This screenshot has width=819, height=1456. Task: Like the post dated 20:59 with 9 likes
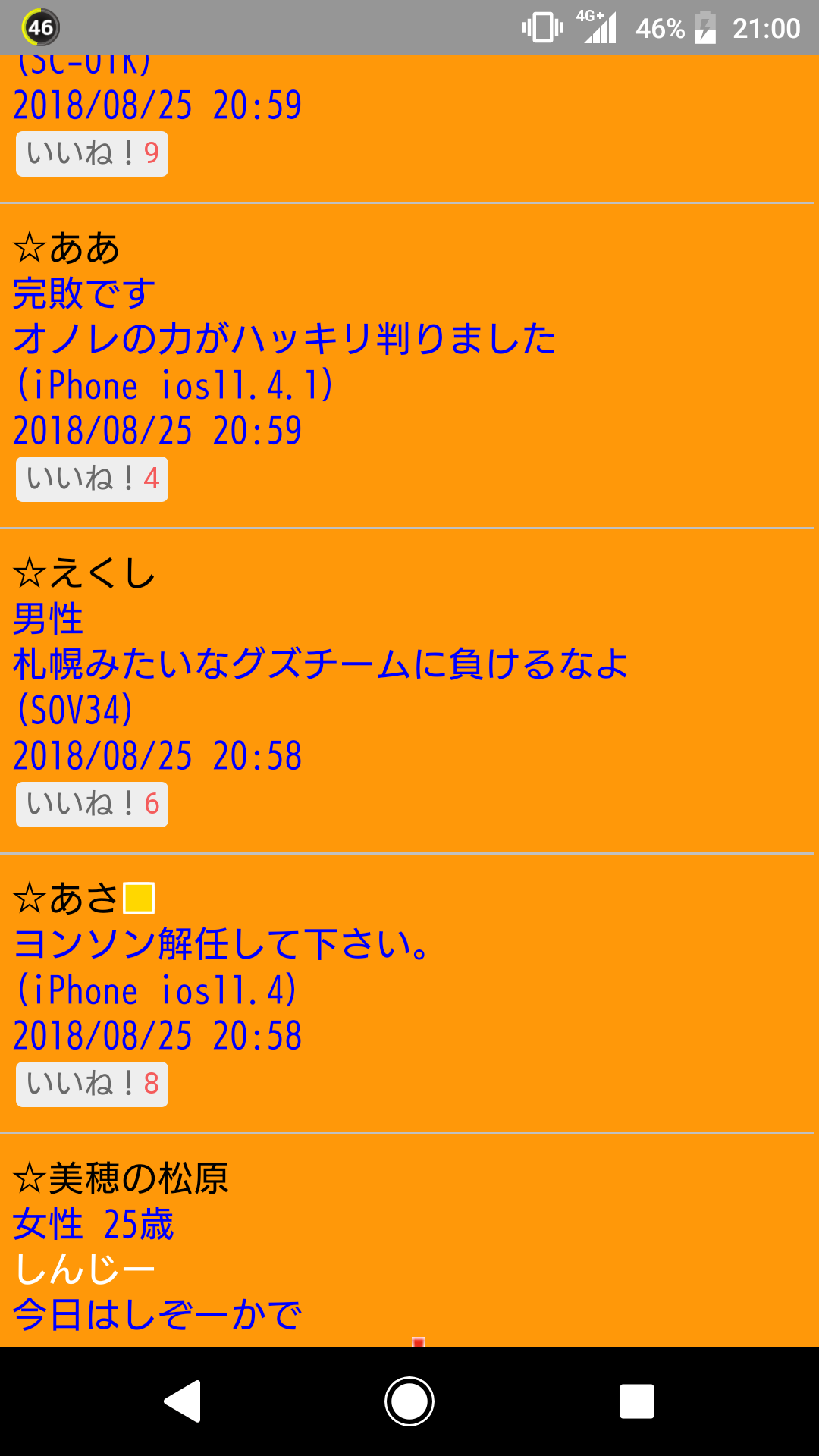pos(92,155)
